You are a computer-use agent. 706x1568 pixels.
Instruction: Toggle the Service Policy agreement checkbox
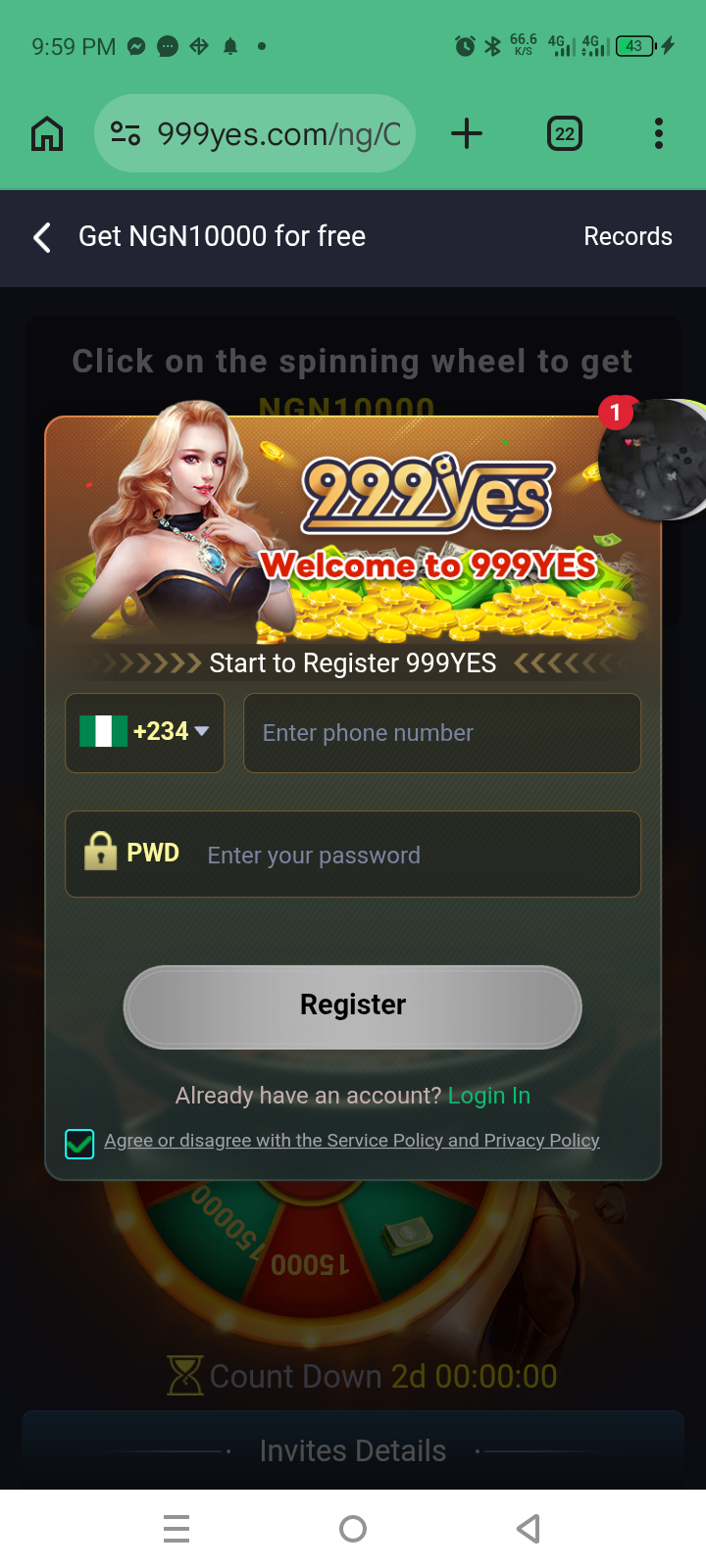[x=79, y=1143]
